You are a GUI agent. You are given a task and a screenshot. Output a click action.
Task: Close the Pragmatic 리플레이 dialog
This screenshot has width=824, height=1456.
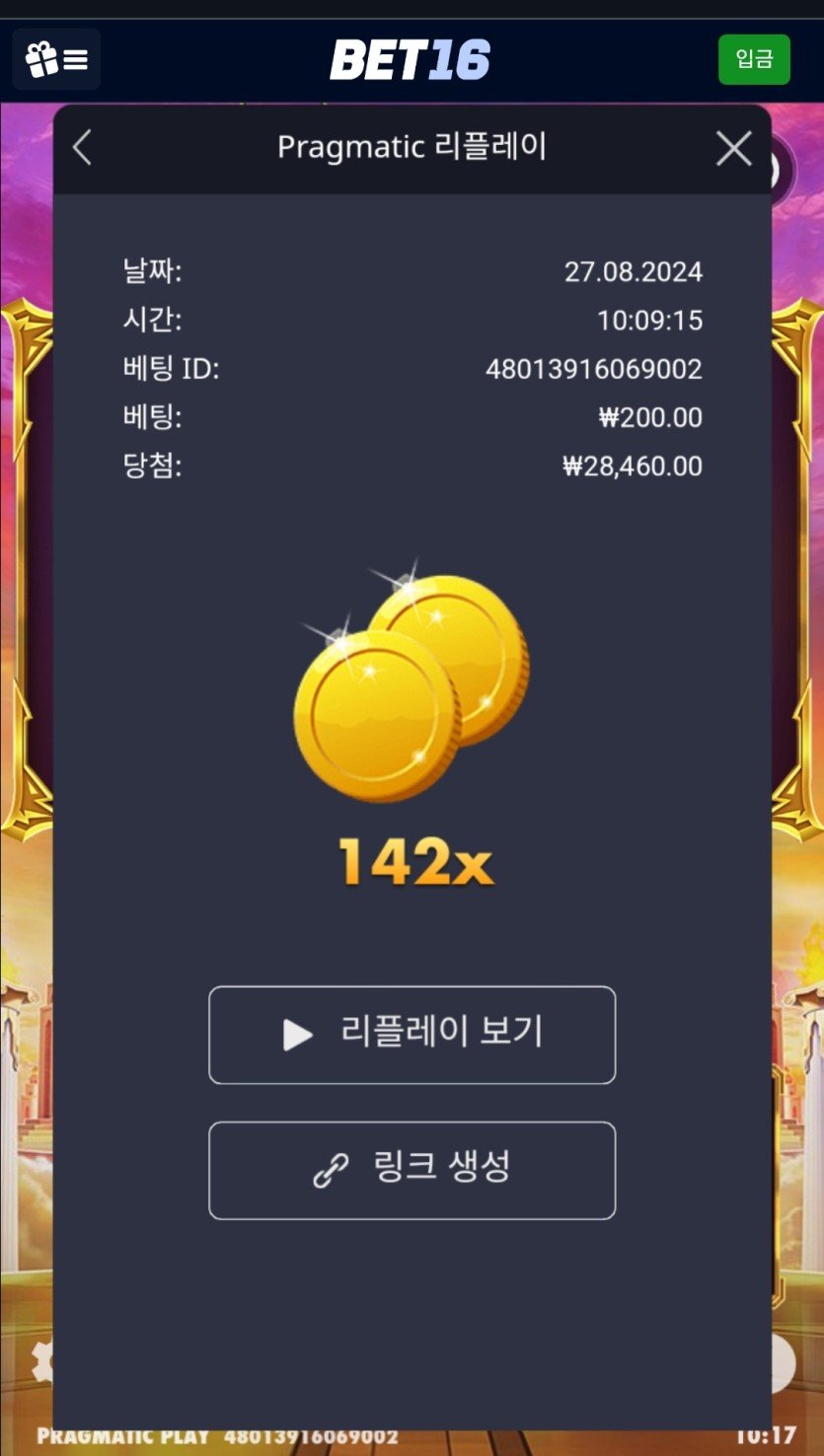tap(733, 149)
